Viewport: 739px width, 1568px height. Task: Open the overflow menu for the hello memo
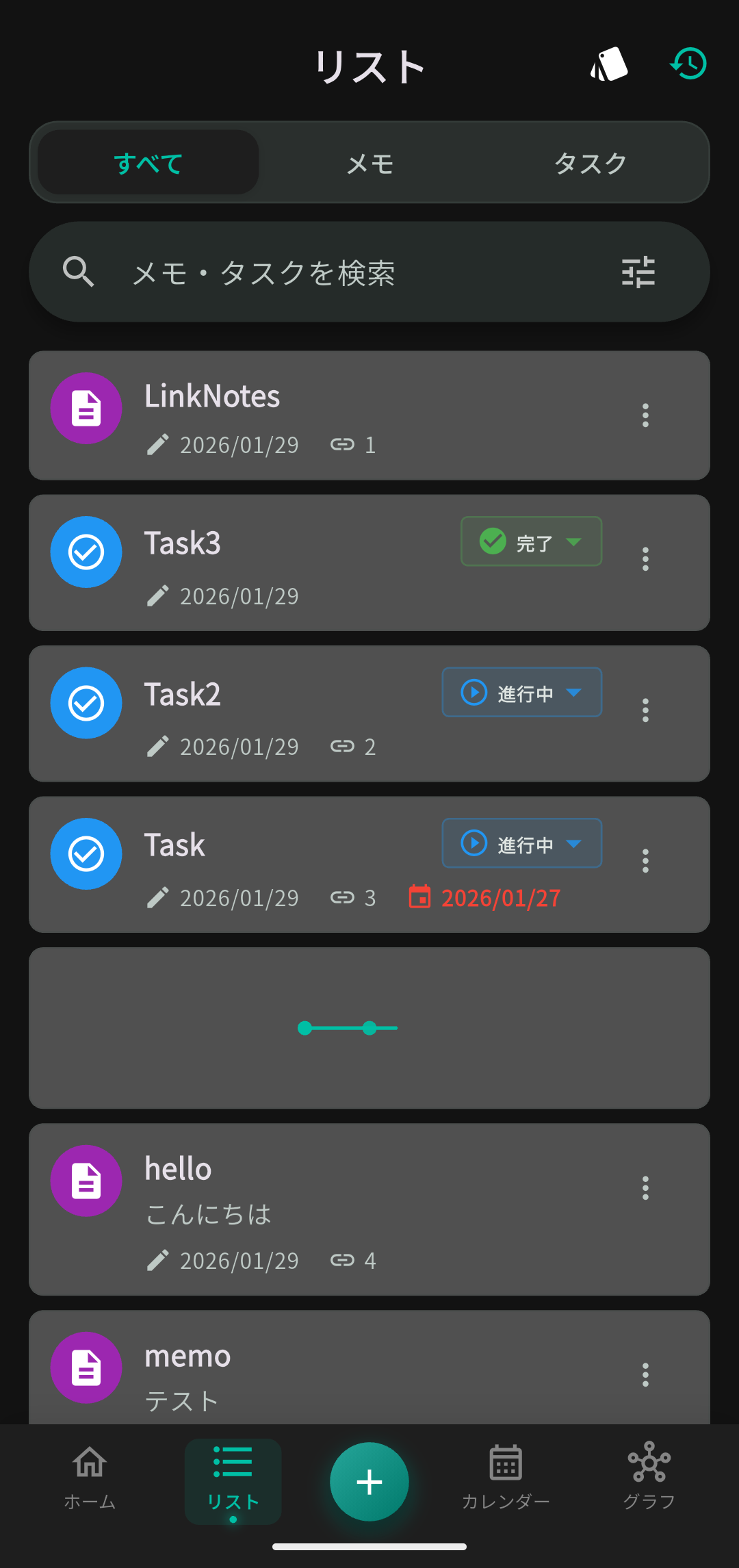(x=645, y=1188)
